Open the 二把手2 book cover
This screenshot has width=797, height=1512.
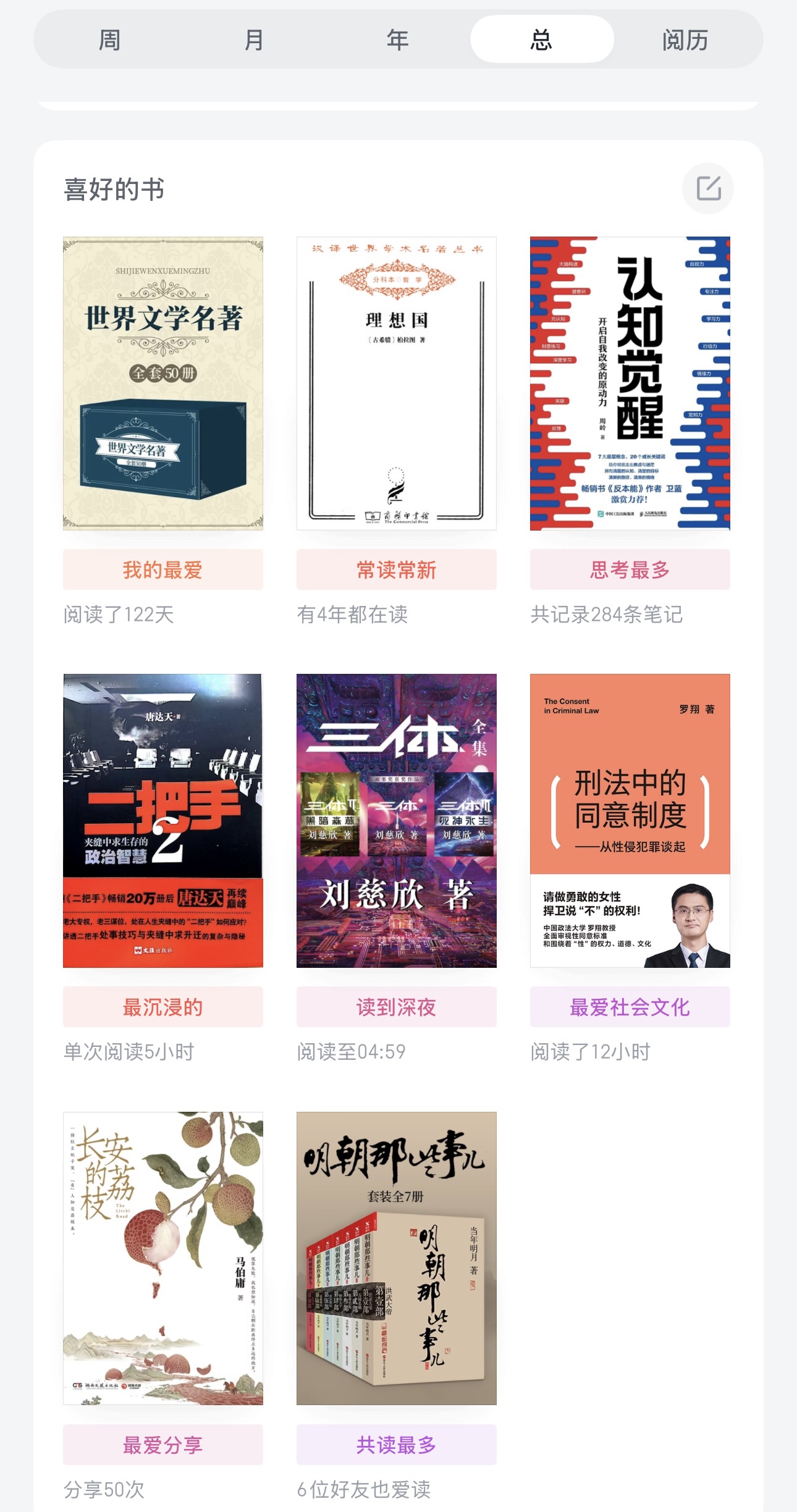(x=163, y=820)
